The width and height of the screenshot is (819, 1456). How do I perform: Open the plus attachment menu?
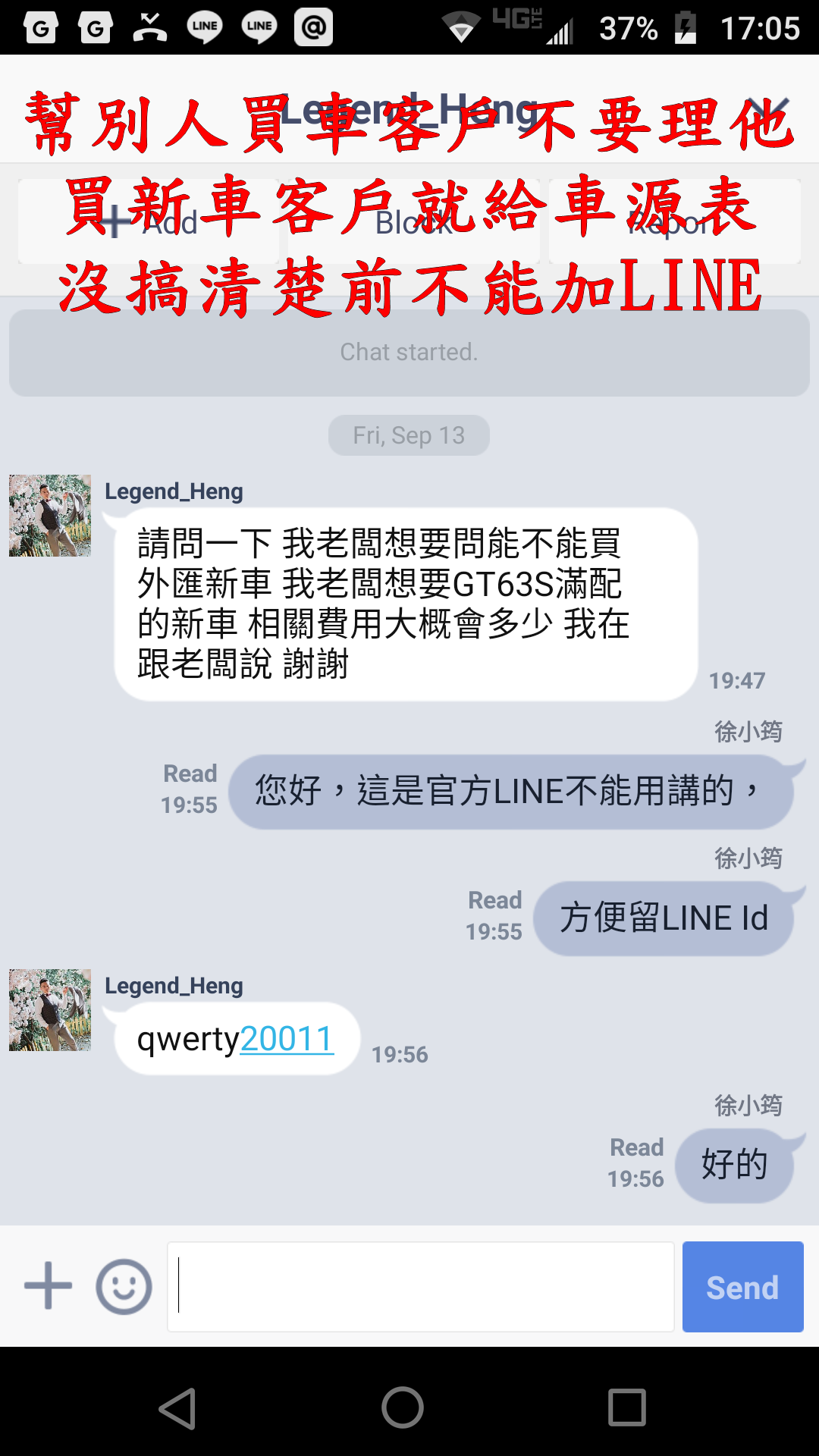48,1286
